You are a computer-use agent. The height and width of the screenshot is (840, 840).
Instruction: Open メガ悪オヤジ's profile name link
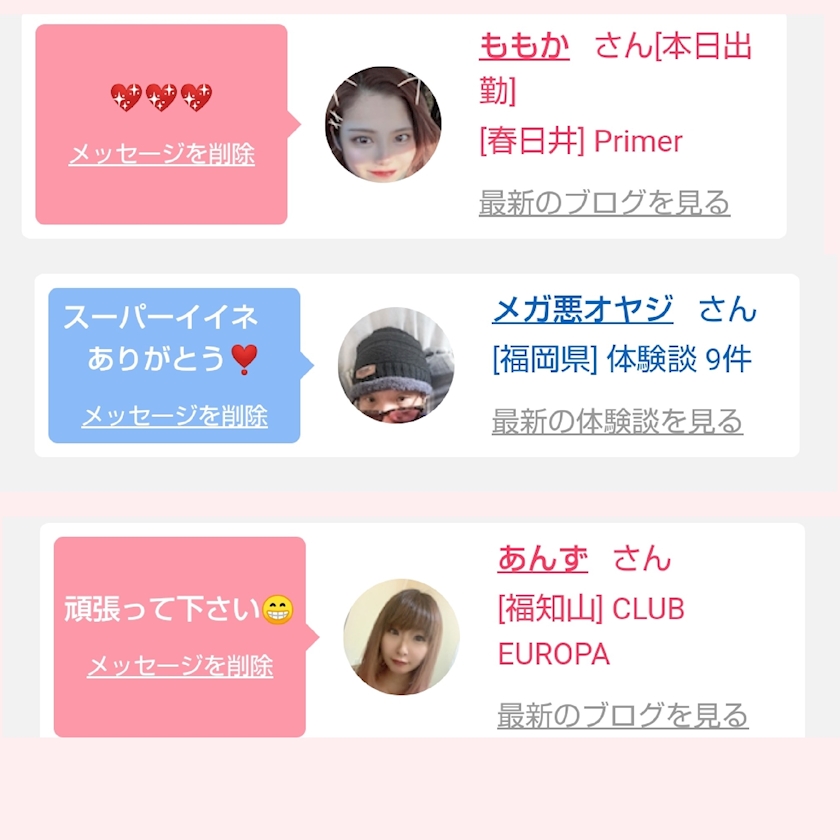(582, 310)
